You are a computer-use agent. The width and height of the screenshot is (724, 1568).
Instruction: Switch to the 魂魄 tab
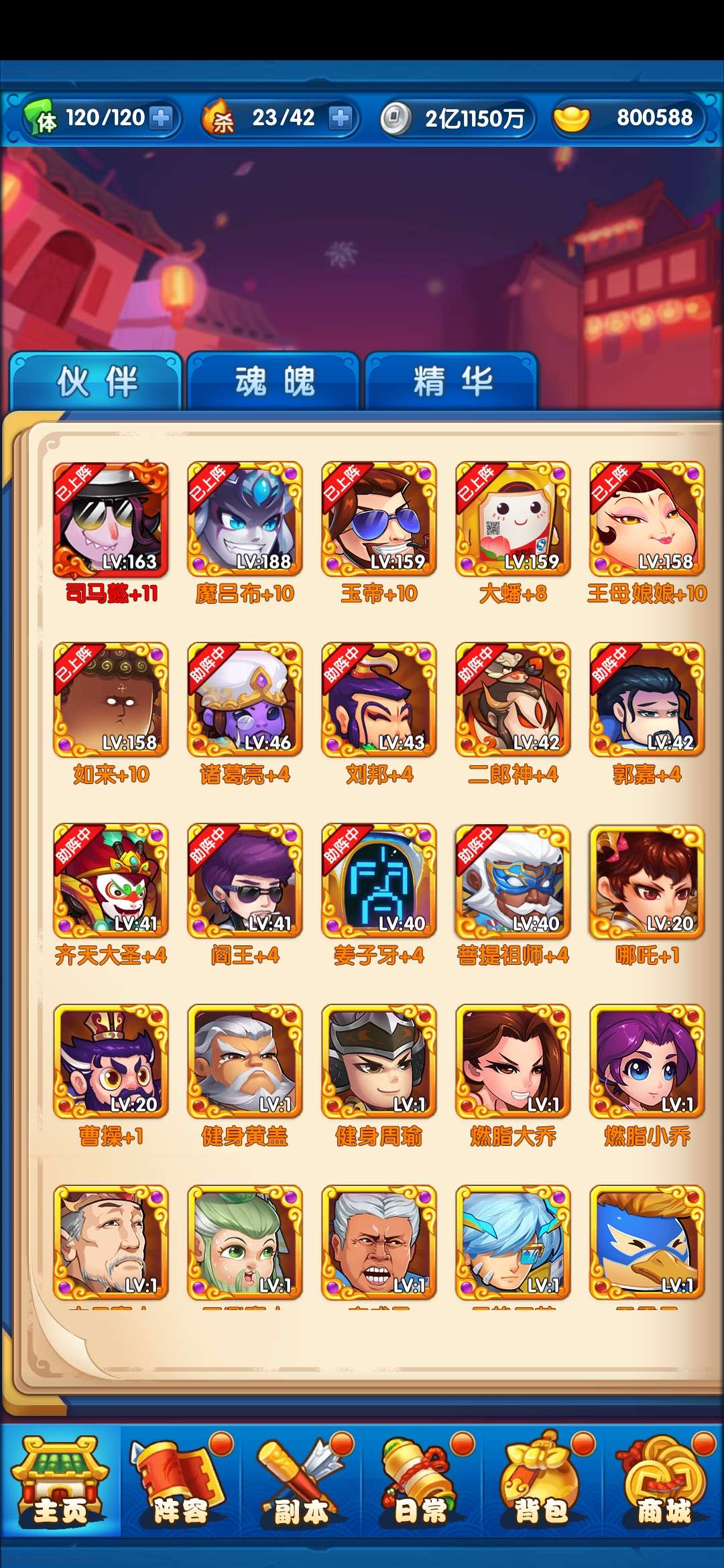274,382
